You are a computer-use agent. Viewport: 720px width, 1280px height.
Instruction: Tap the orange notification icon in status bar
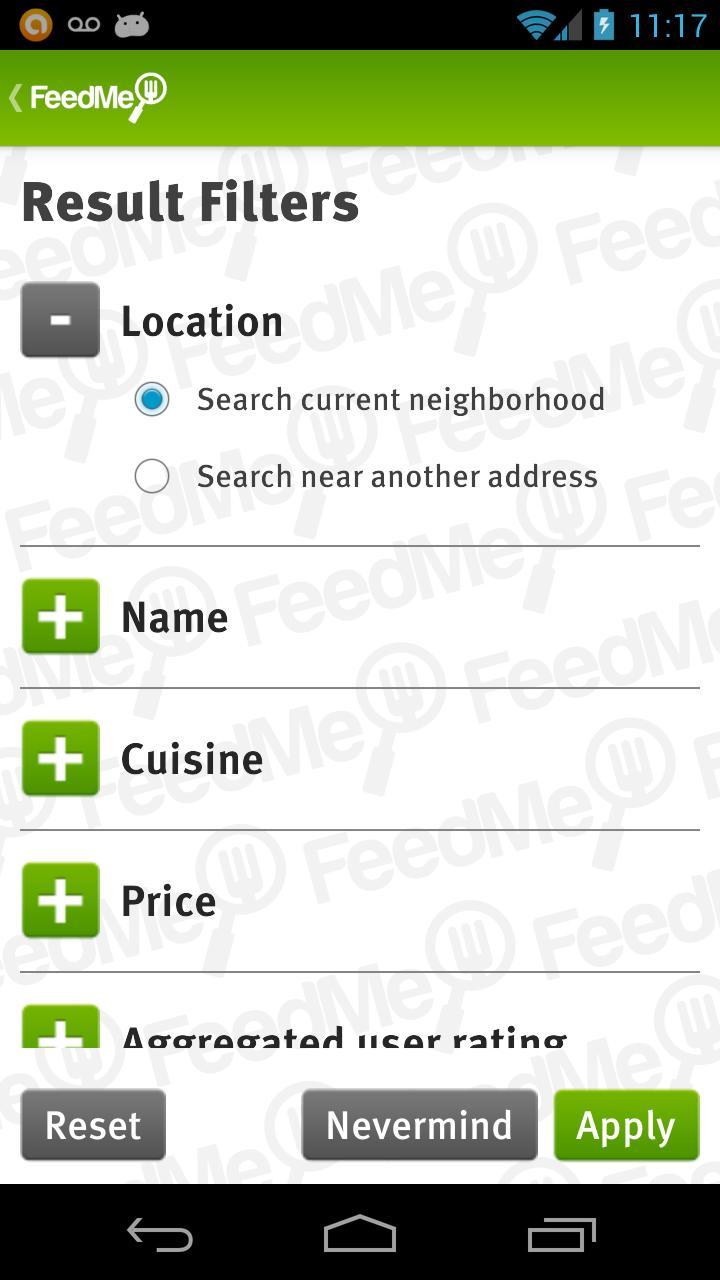point(34,24)
